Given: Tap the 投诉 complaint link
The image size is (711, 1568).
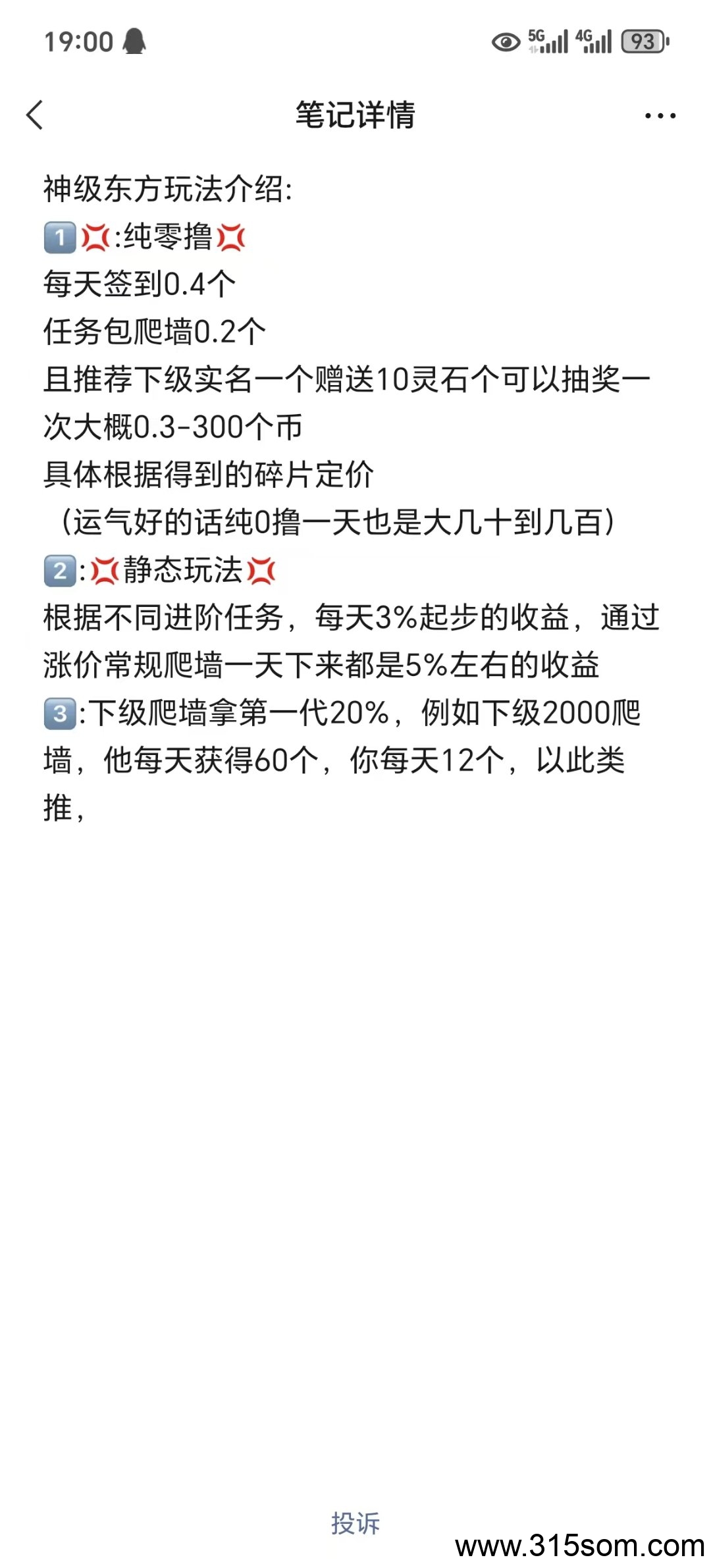Looking at the screenshot, I should click(x=355, y=1523).
